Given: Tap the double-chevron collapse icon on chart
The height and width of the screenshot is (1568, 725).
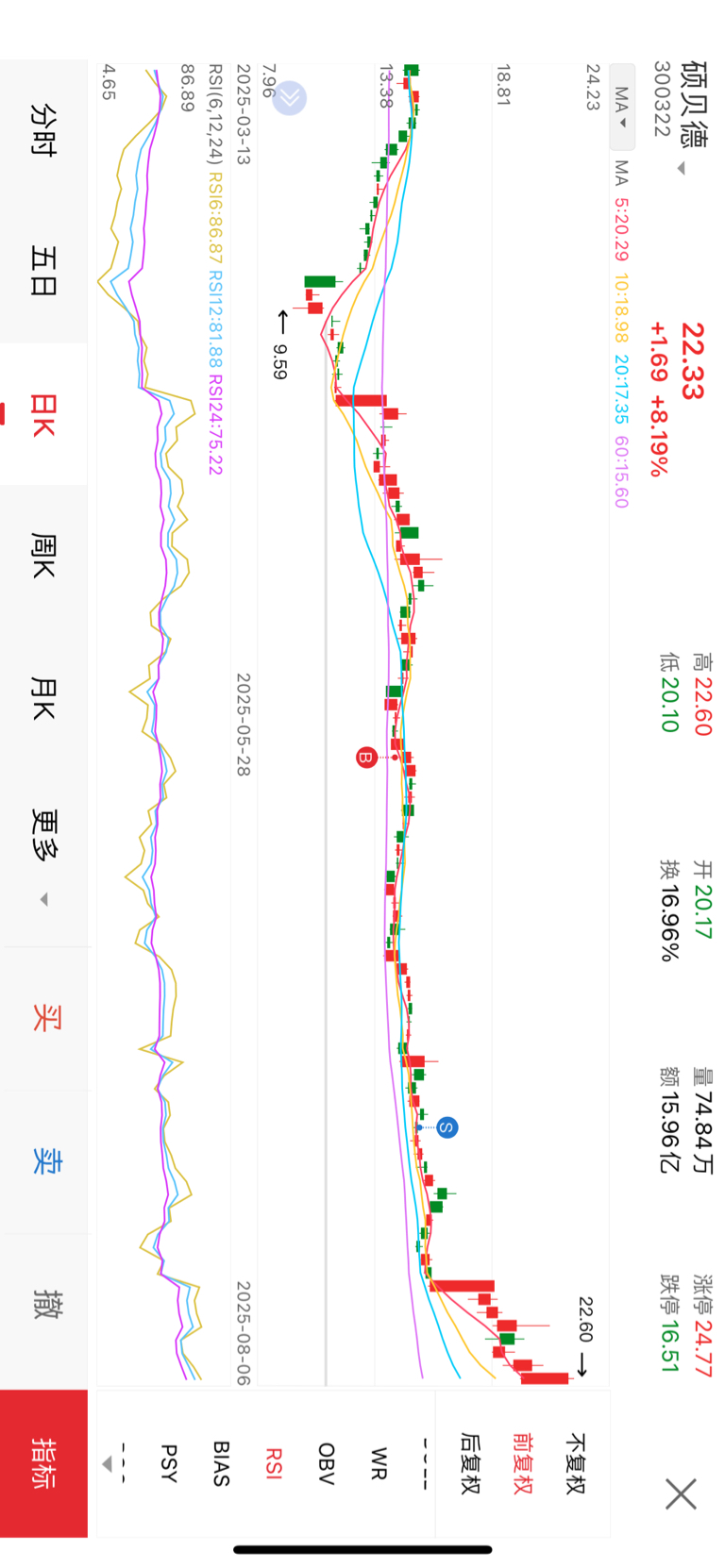Looking at the screenshot, I should coord(290,97).
